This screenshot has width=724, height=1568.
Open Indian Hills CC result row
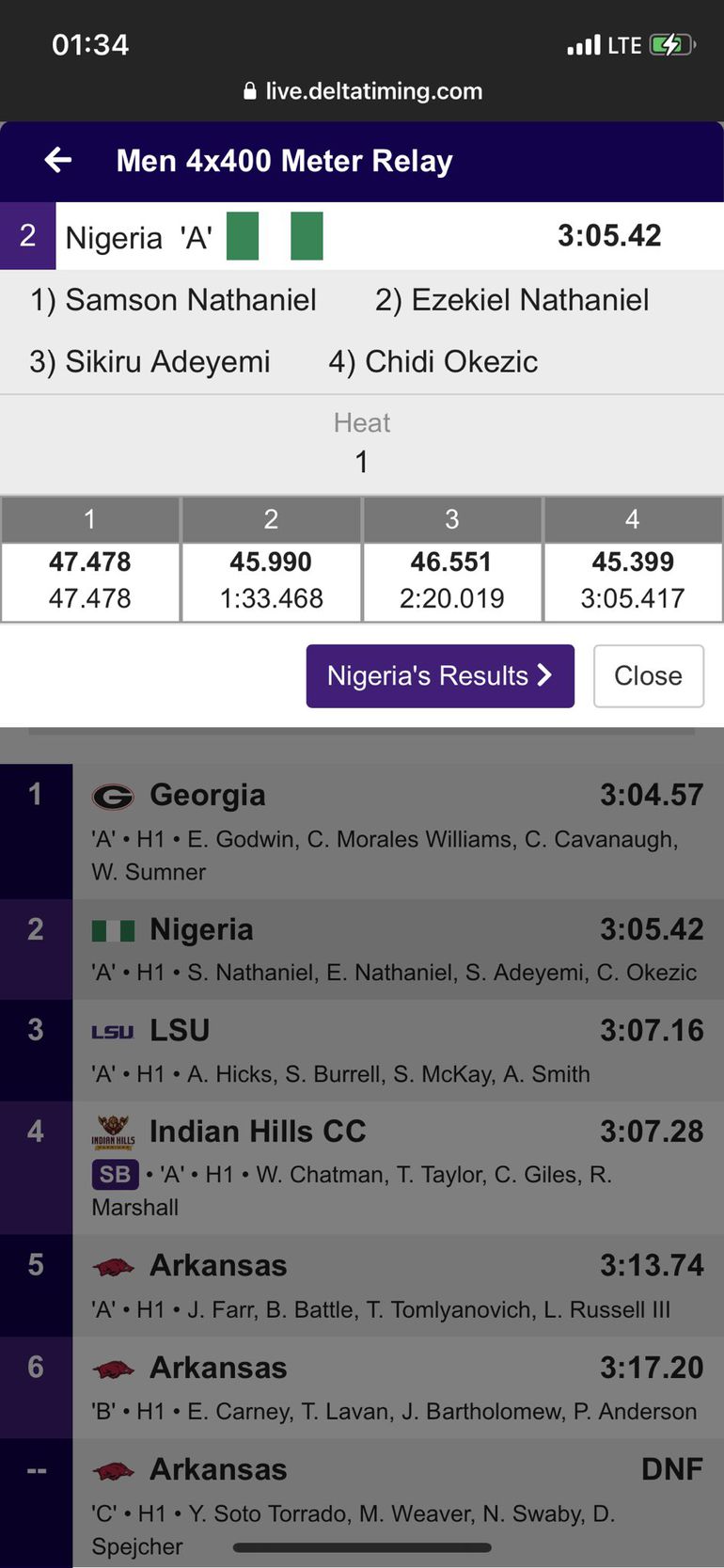[x=395, y=1166]
